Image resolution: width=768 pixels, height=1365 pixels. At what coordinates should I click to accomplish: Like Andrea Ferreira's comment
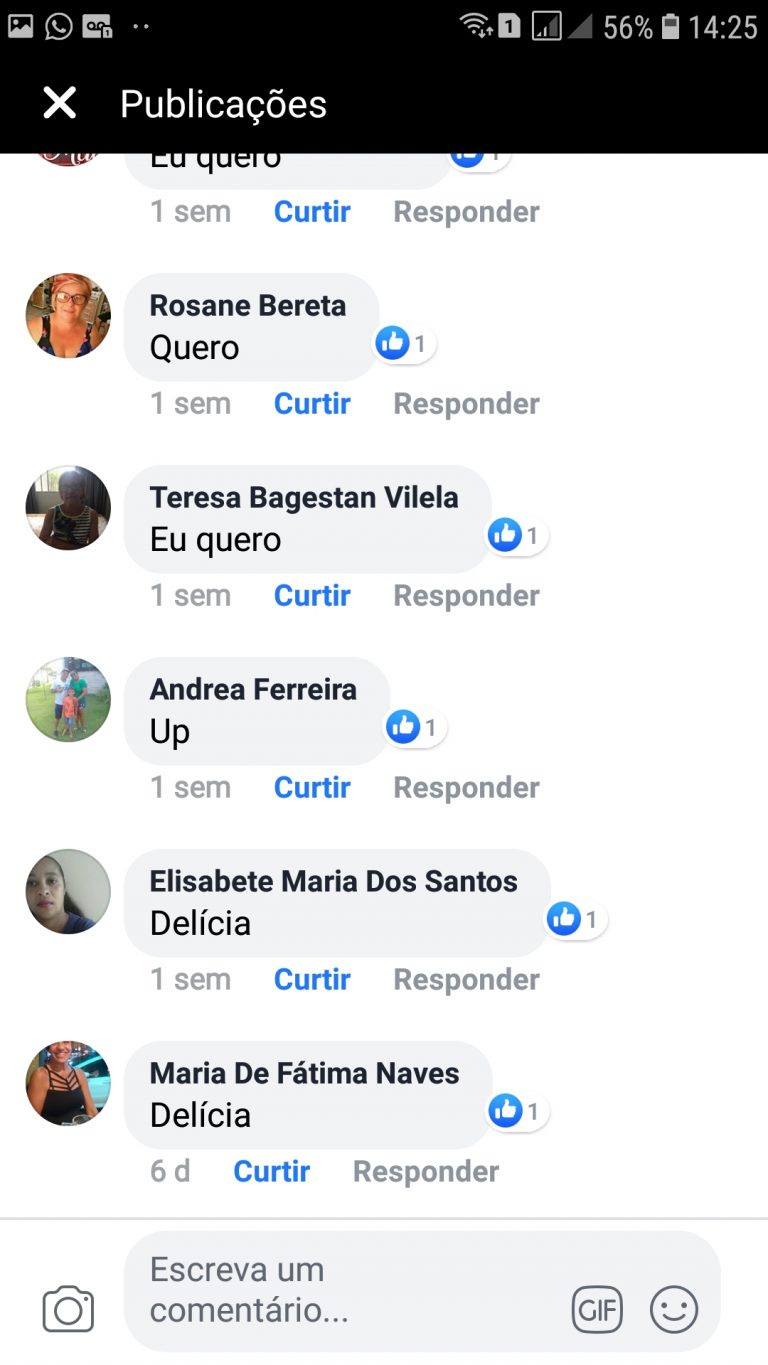tap(312, 788)
